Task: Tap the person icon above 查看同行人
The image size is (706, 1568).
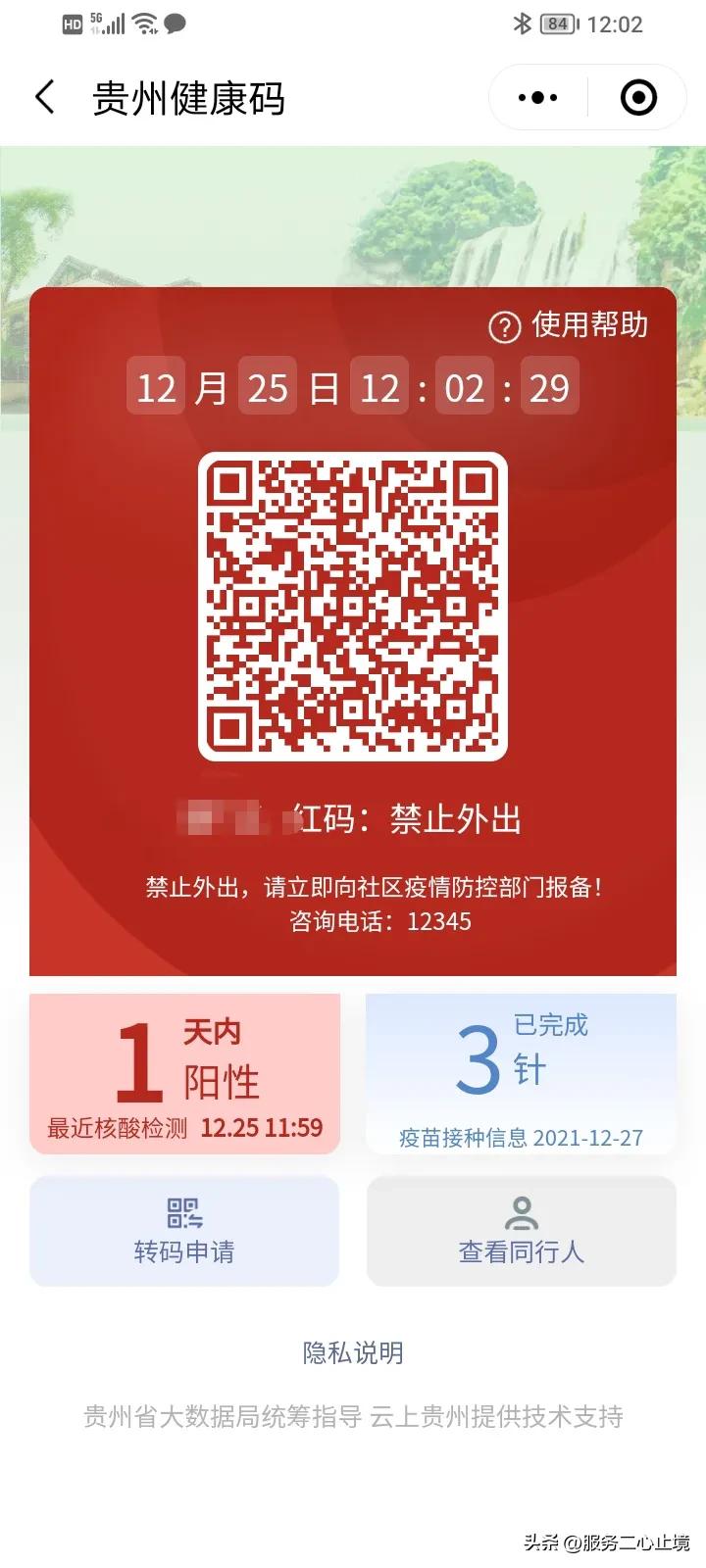Action: (521, 1211)
